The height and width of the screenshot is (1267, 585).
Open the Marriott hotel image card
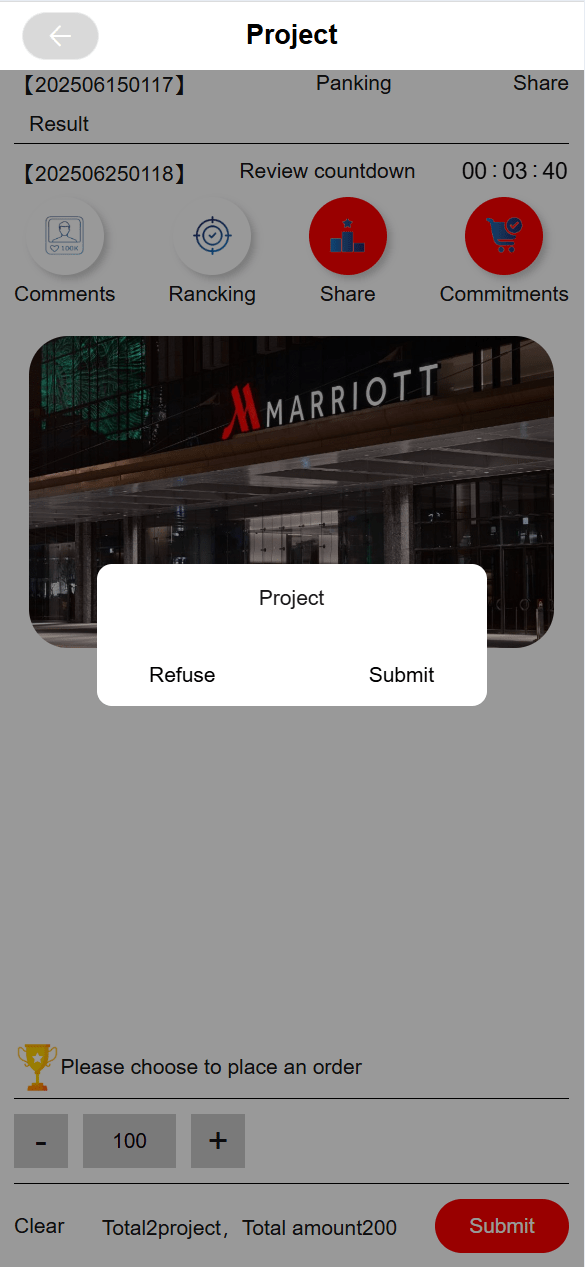[292, 492]
